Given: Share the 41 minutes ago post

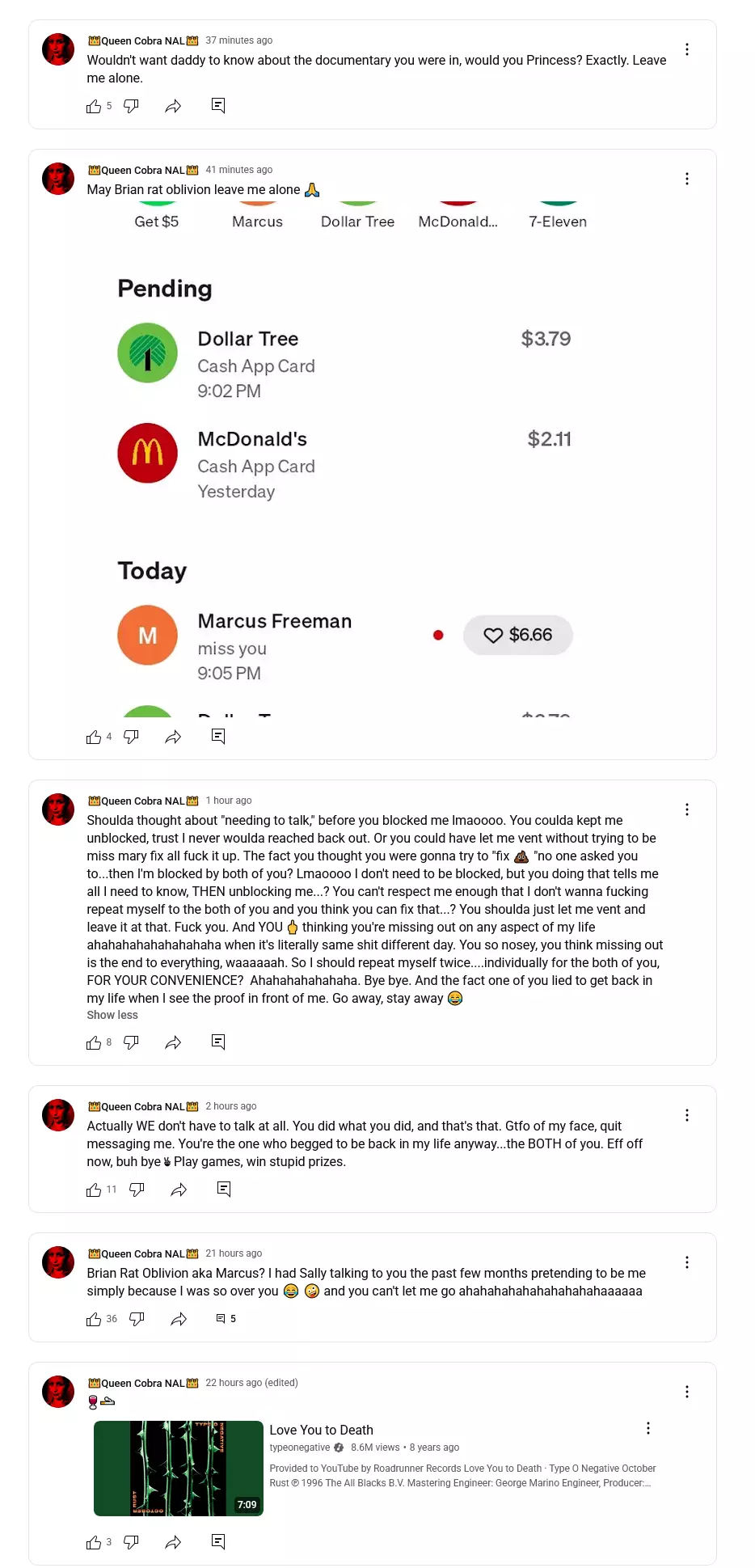Looking at the screenshot, I should click(x=173, y=737).
